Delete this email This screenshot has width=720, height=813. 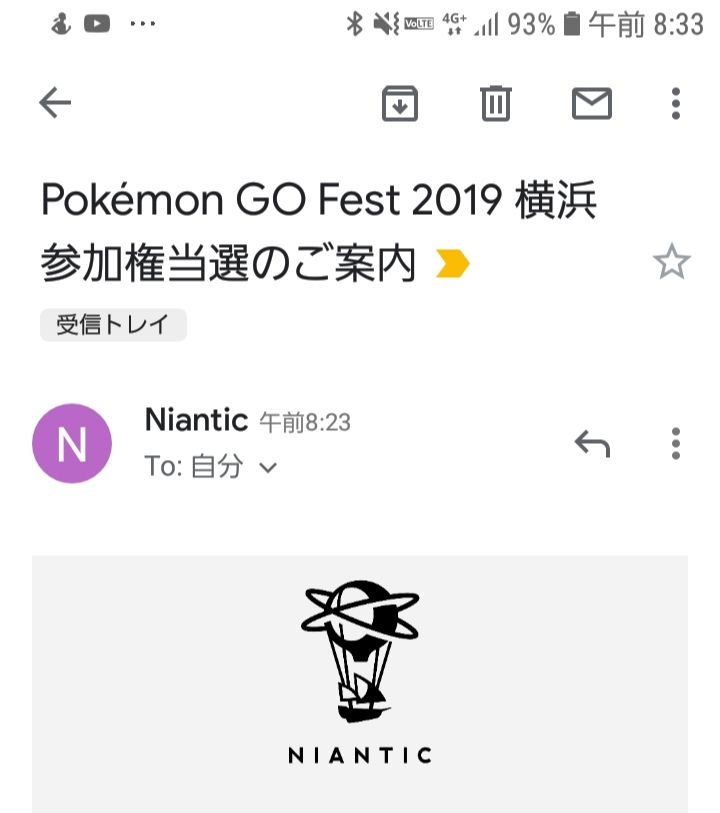click(x=496, y=103)
